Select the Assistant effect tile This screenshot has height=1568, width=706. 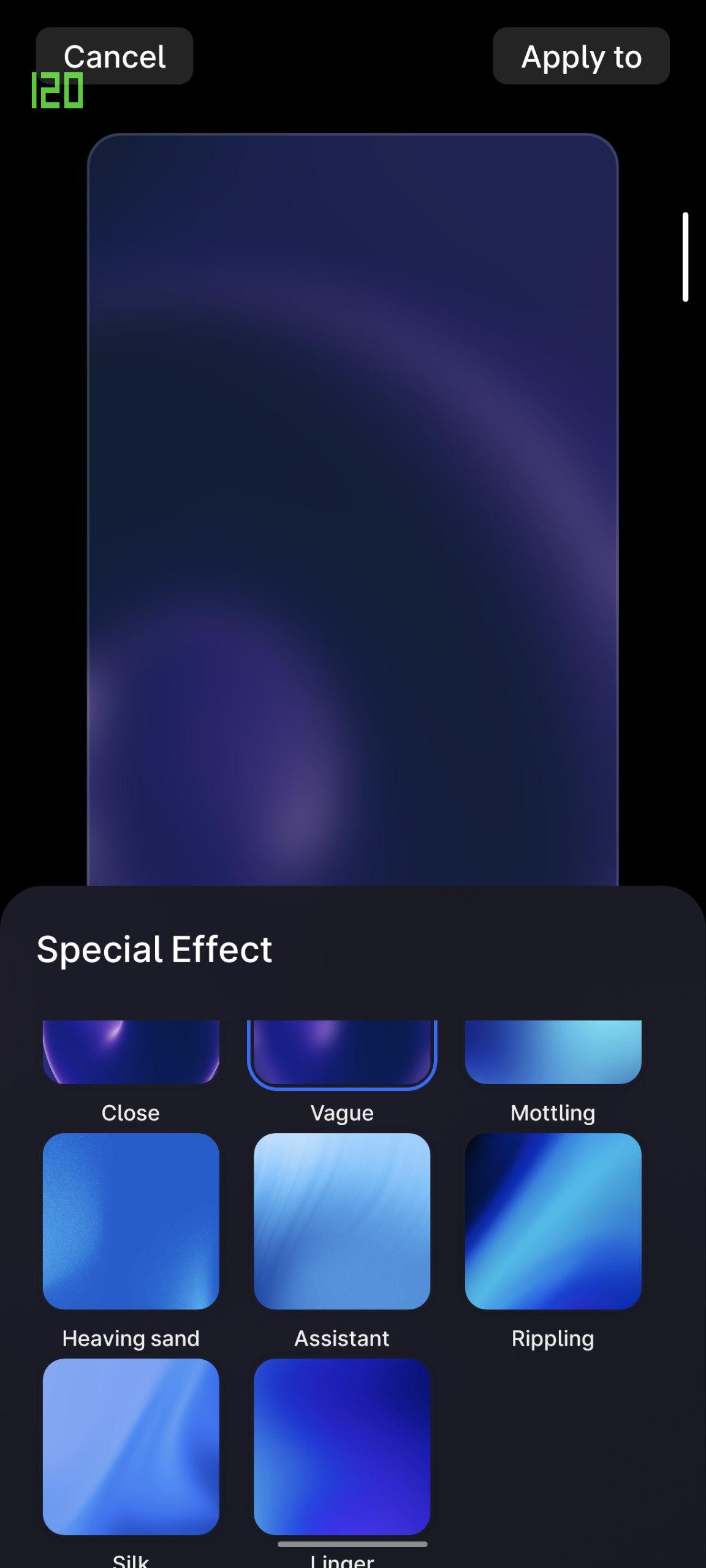(x=341, y=1221)
